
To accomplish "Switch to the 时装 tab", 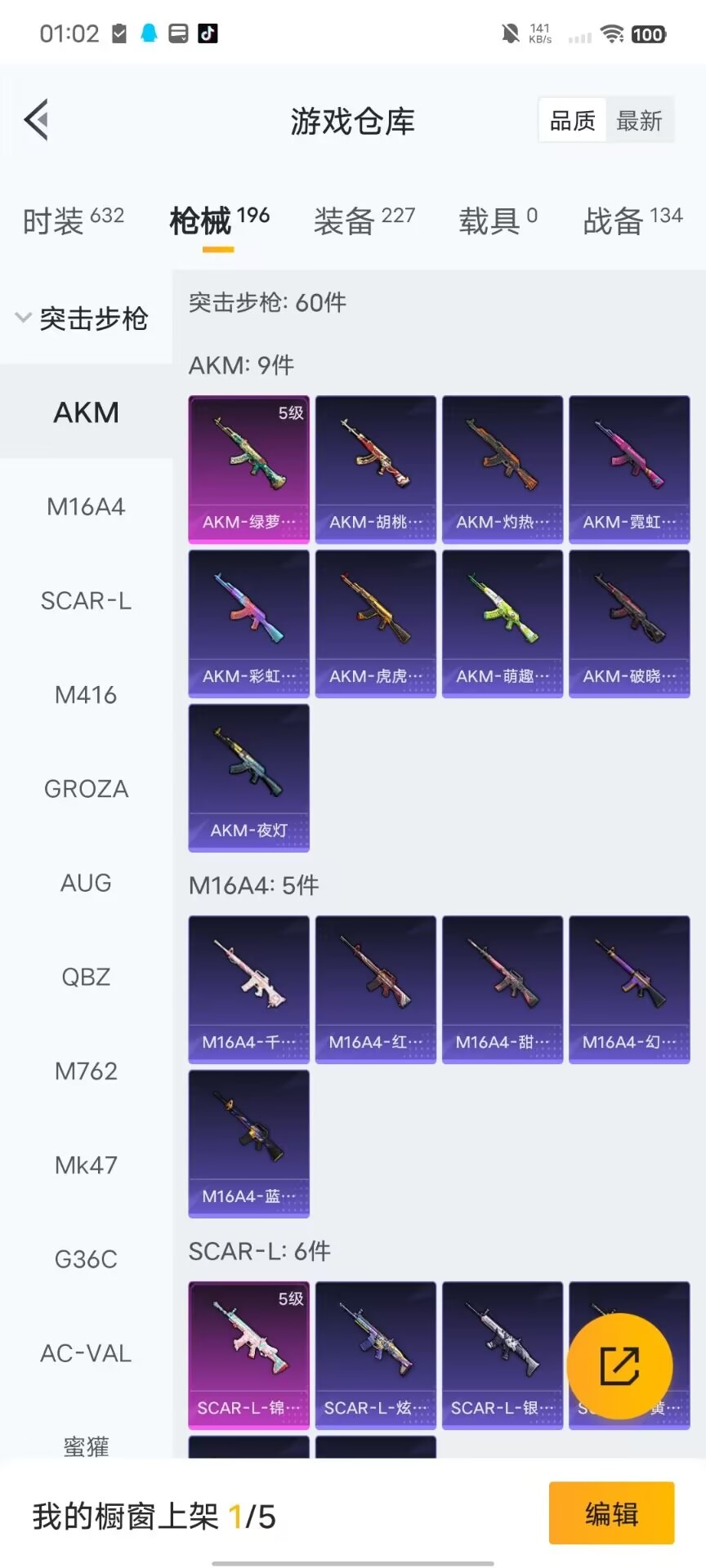I will coord(74,220).
